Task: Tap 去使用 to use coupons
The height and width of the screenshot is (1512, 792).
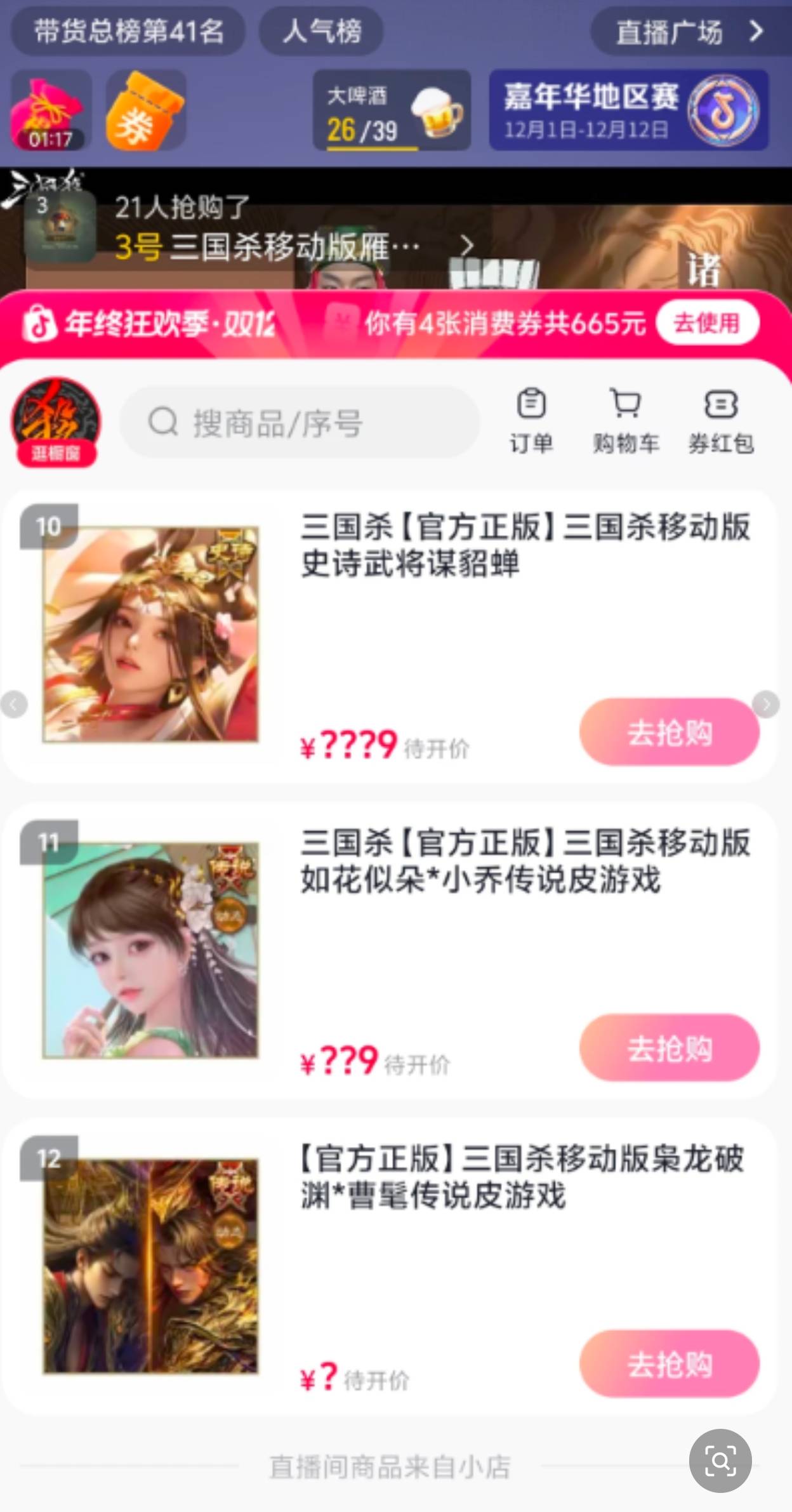Action: [707, 322]
